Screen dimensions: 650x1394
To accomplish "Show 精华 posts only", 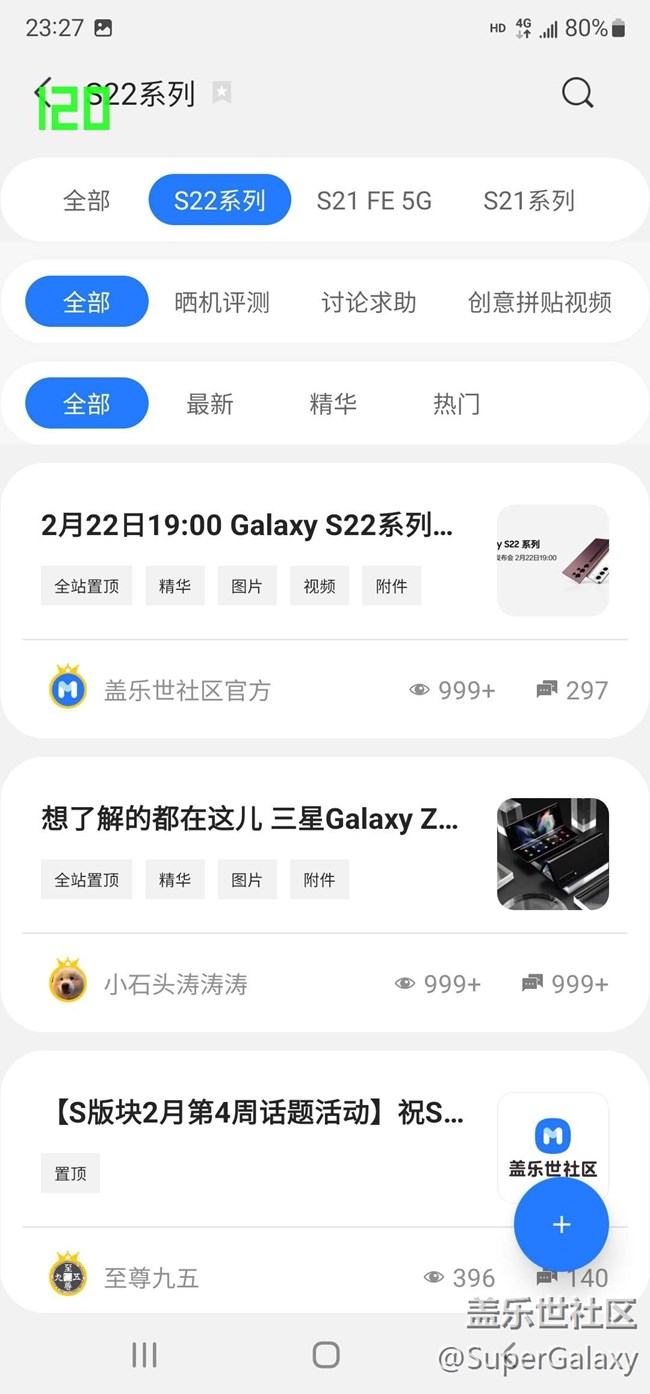I will (x=333, y=404).
